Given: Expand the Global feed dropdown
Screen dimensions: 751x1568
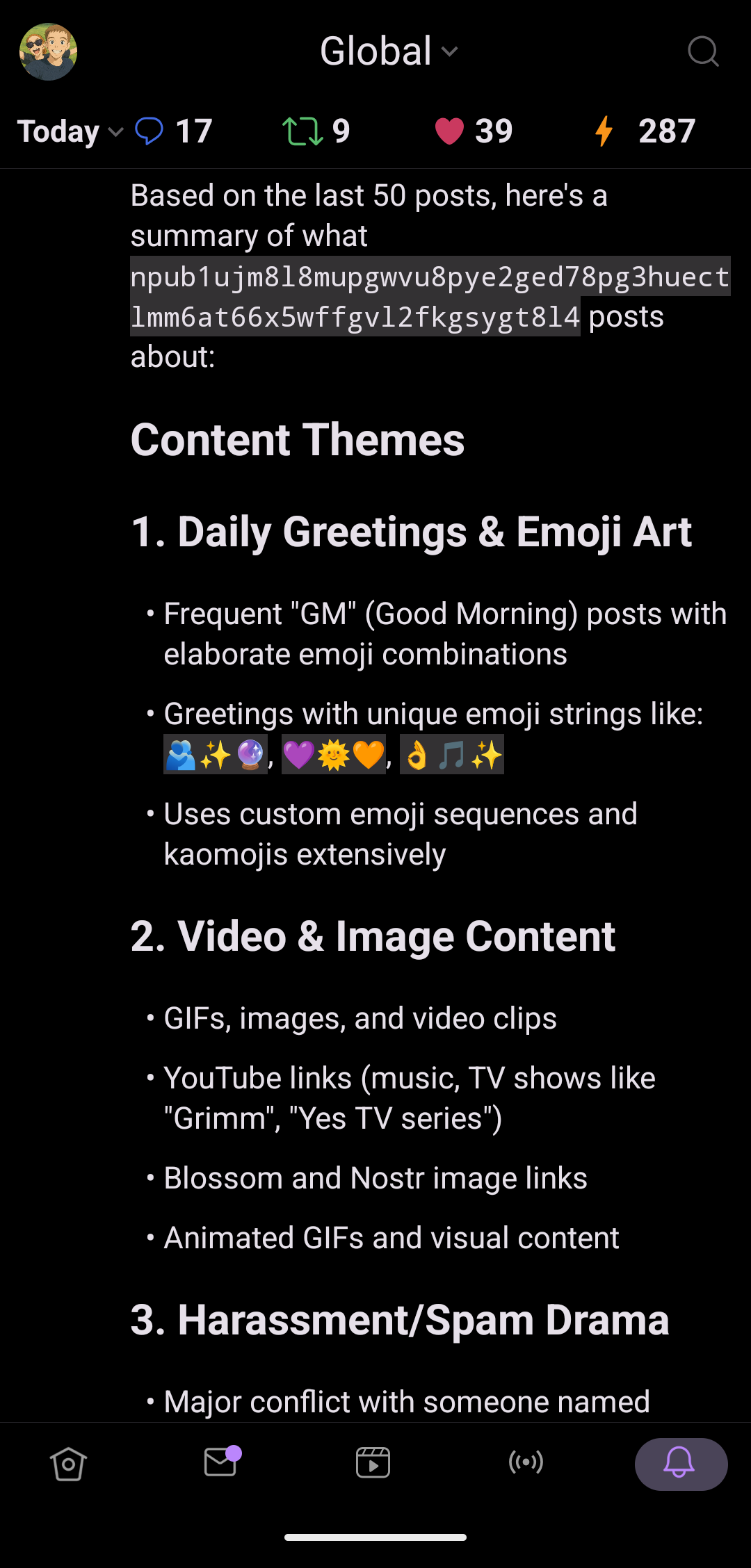Looking at the screenshot, I should coord(388,51).
